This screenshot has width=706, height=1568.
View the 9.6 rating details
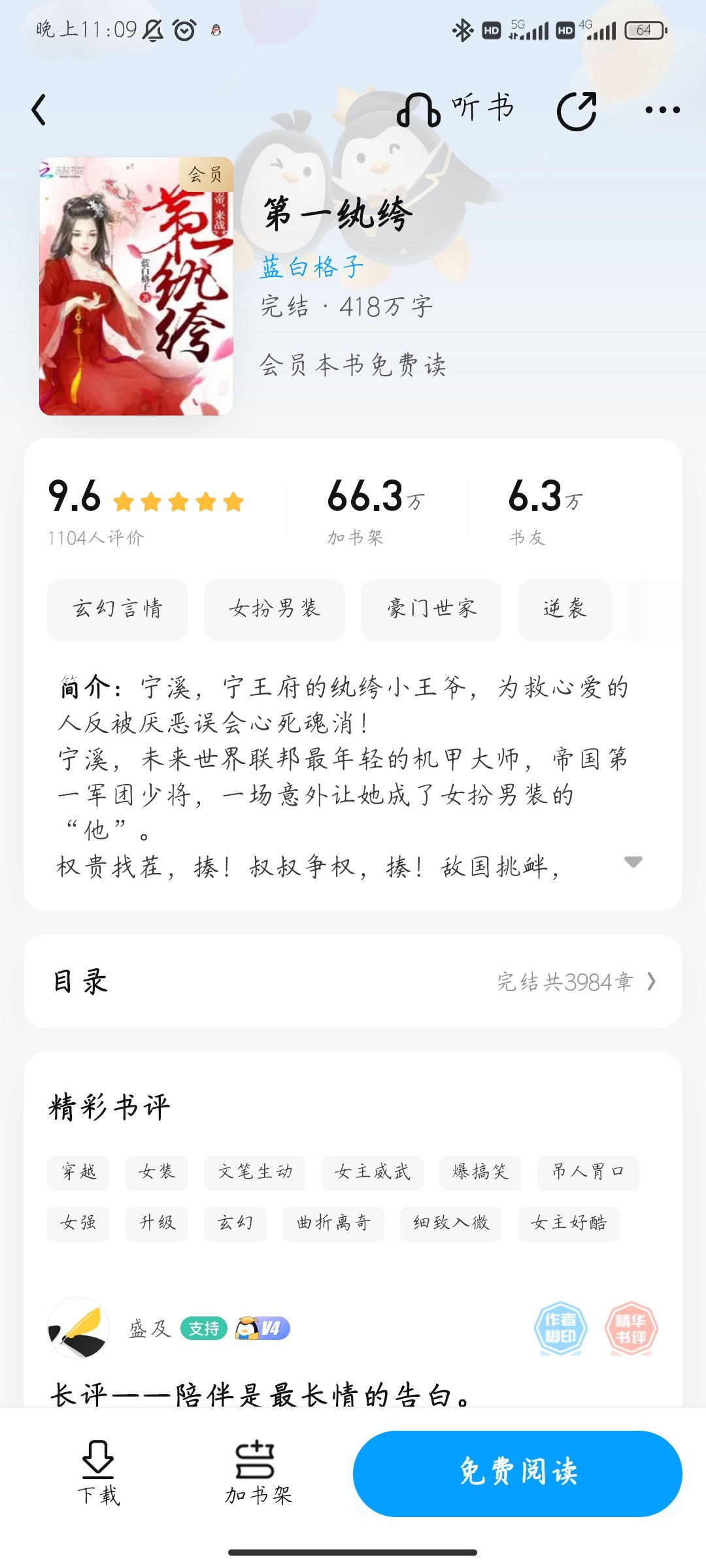pyautogui.click(x=145, y=511)
